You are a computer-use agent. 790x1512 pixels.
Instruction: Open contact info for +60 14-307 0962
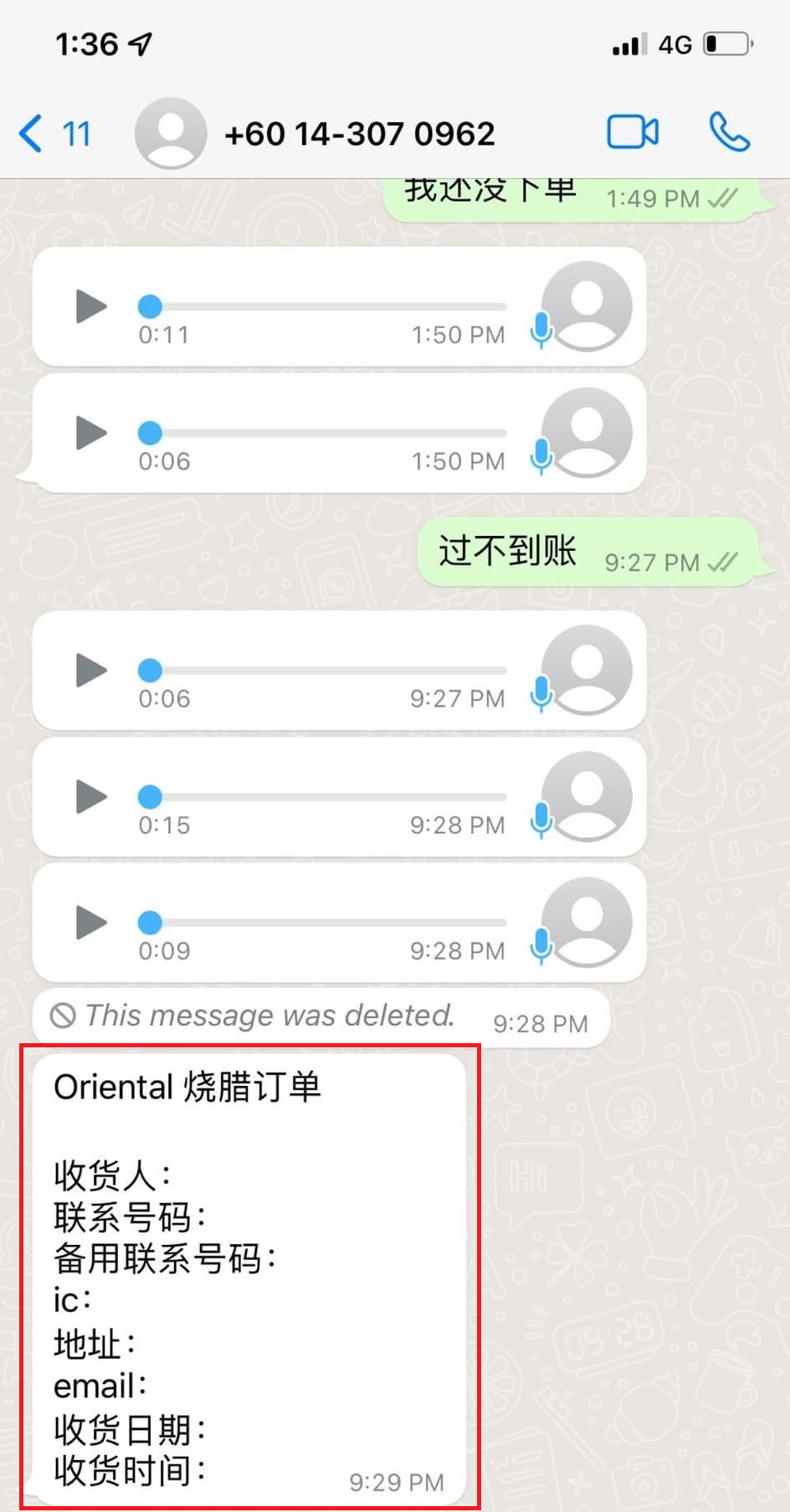[359, 134]
